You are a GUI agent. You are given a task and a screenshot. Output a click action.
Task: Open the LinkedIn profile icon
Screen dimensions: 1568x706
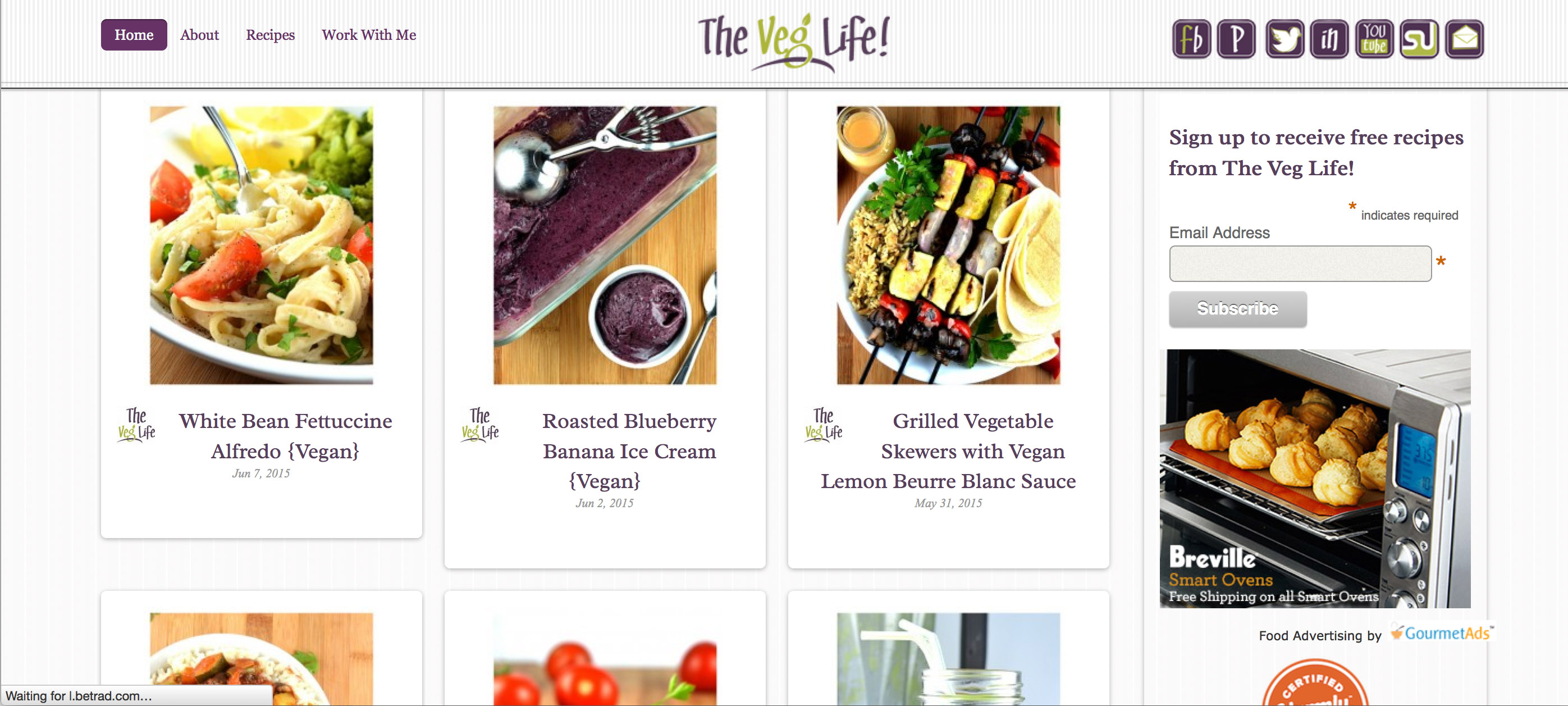tap(1329, 39)
